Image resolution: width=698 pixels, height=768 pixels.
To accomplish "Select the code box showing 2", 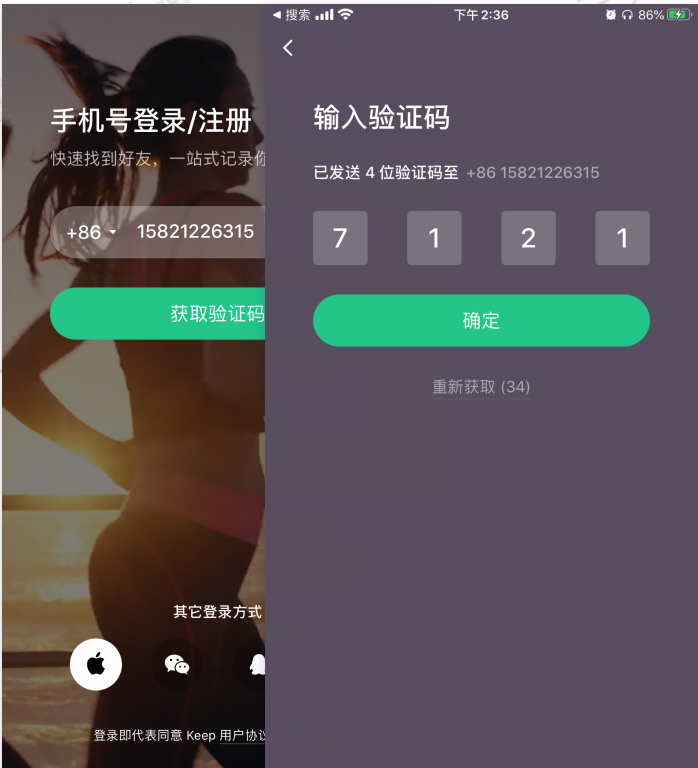I will pyautogui.click(x=528, y=238).
